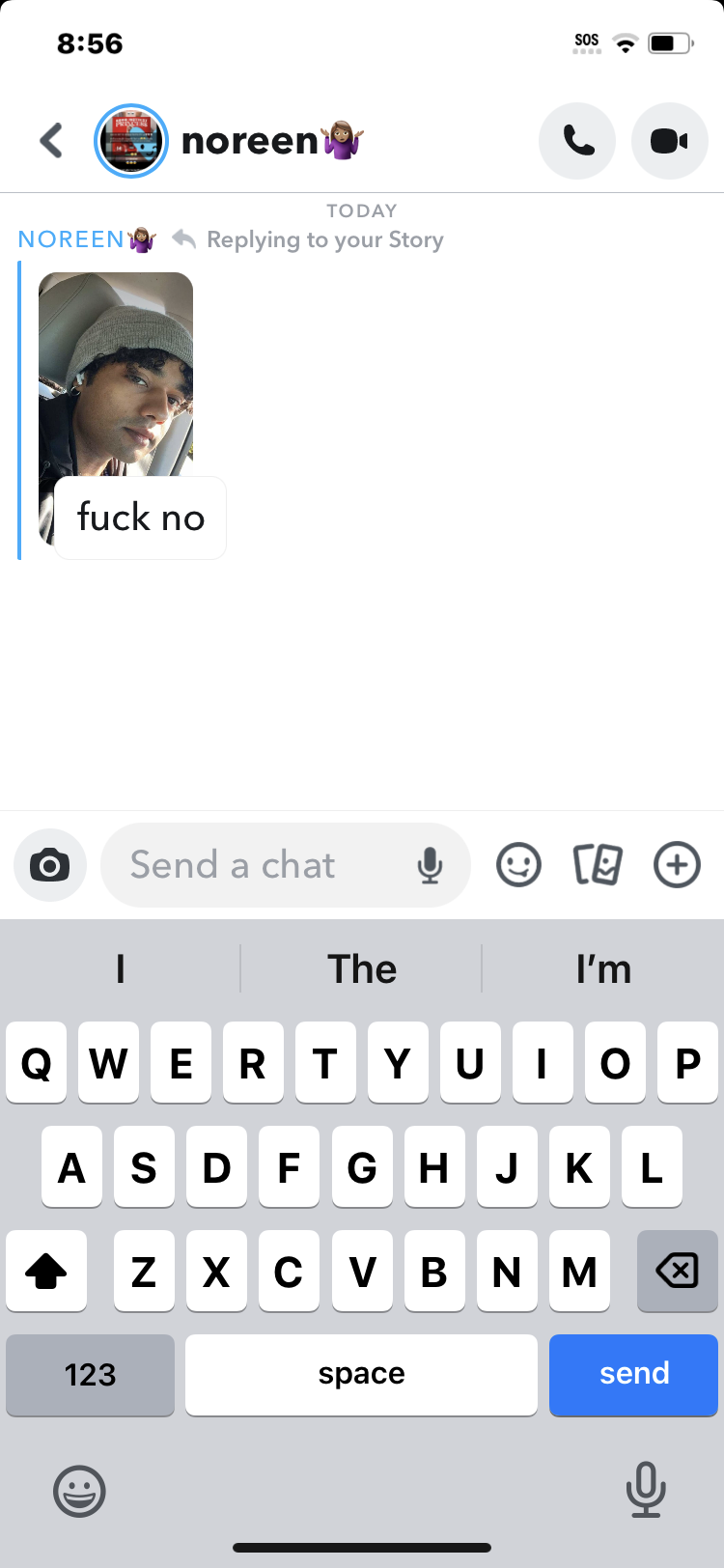Open the camera from chat
724x1568 pixels.
point(50,865)
